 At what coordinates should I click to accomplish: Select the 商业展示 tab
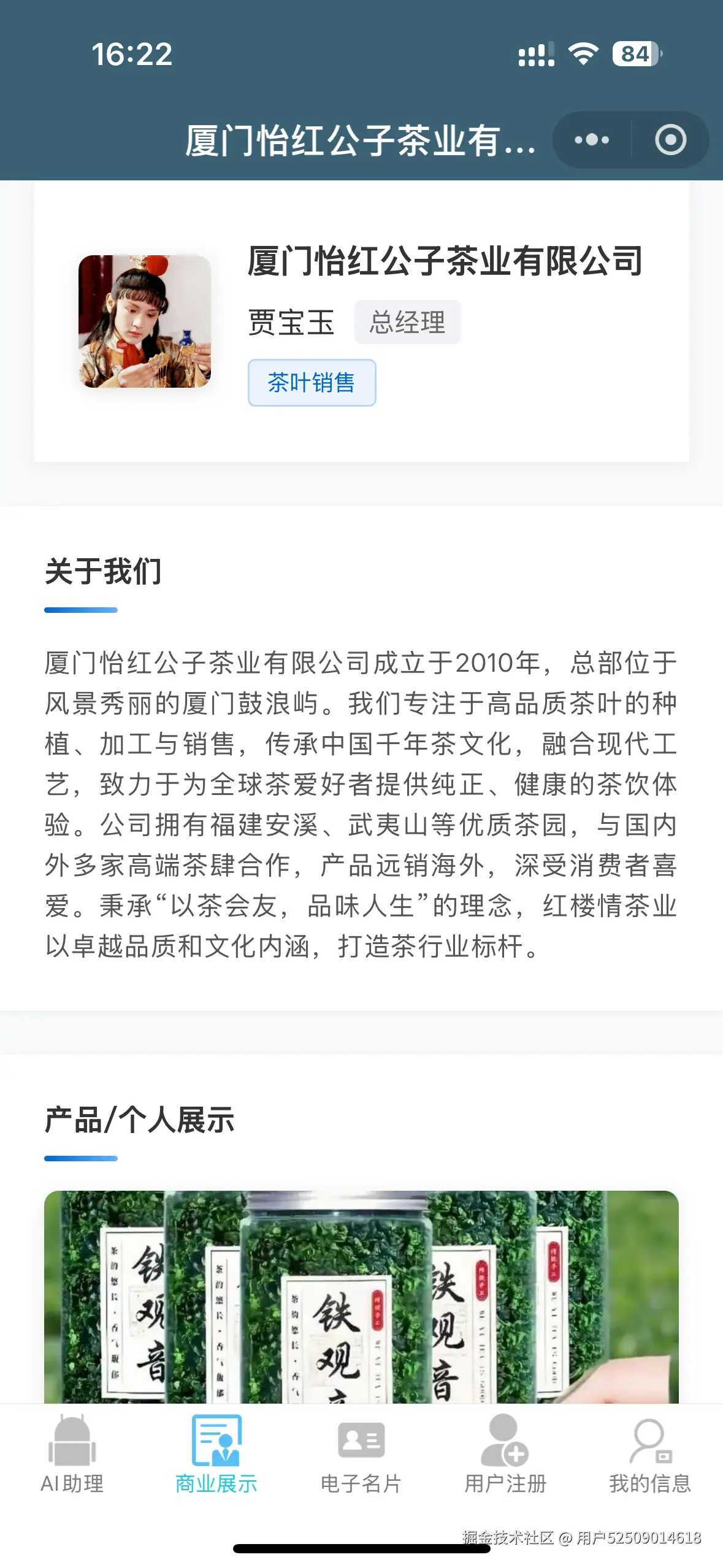pos(216,1455)
